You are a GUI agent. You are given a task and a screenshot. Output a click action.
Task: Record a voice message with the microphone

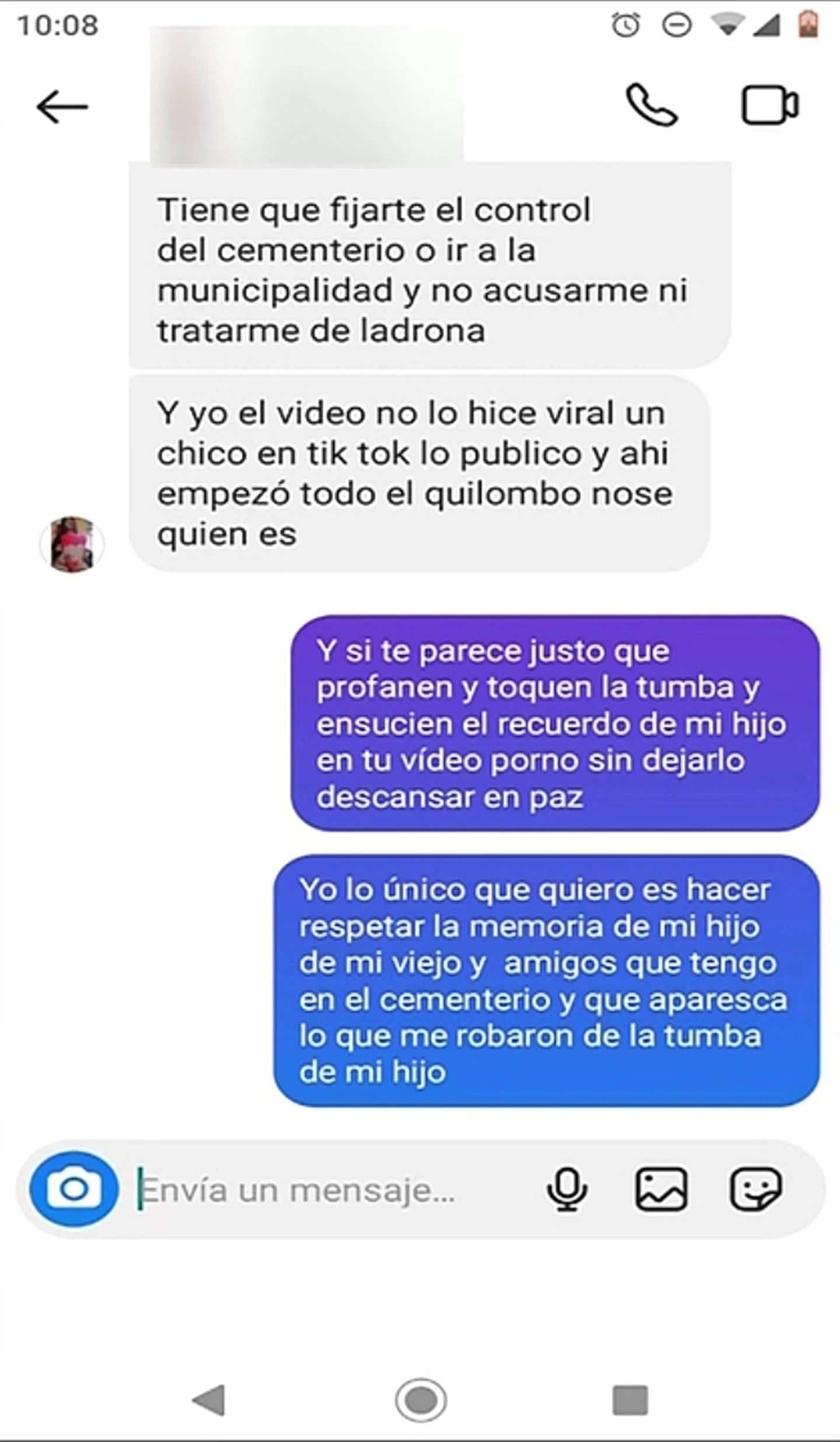(566, 1189)
